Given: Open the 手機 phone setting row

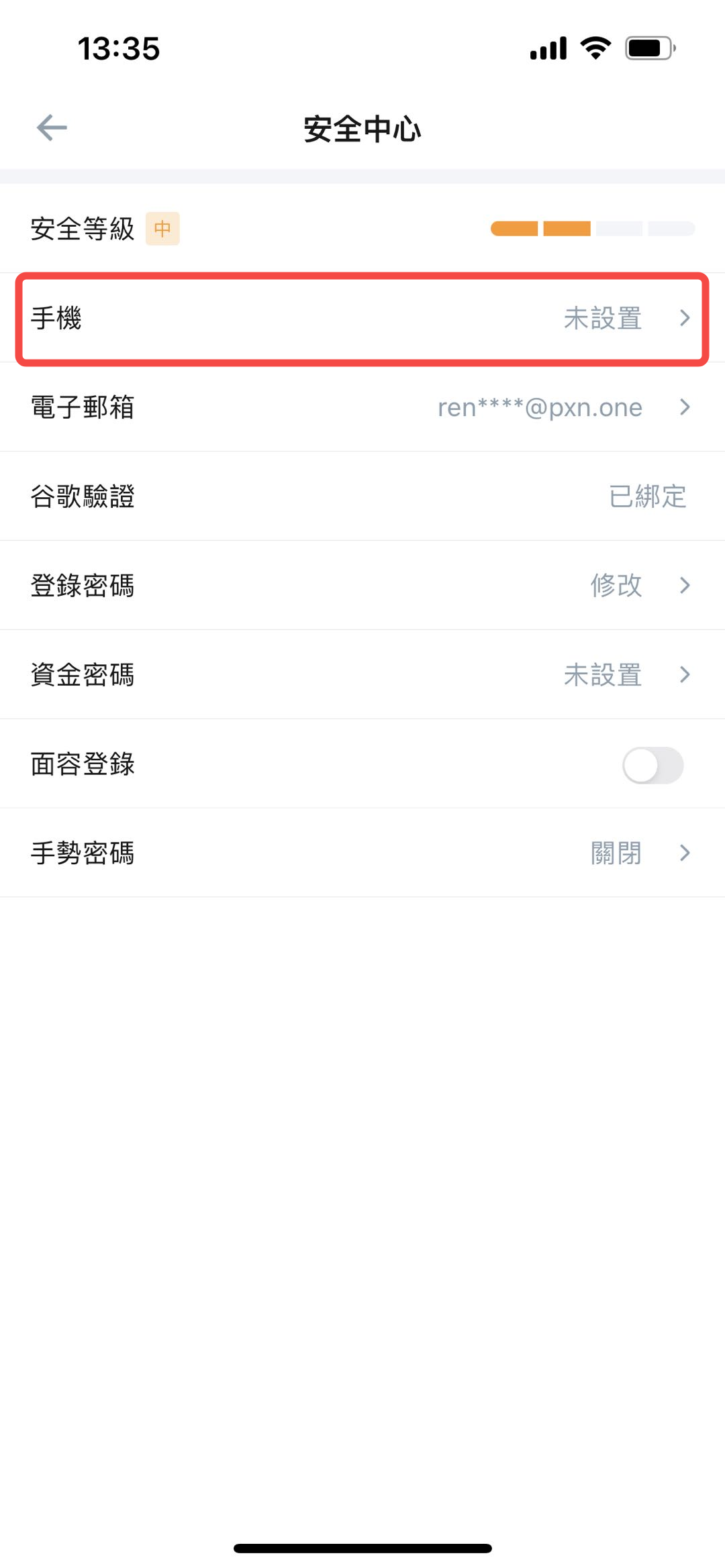Looking at the screenshot, I should point(362,319).
